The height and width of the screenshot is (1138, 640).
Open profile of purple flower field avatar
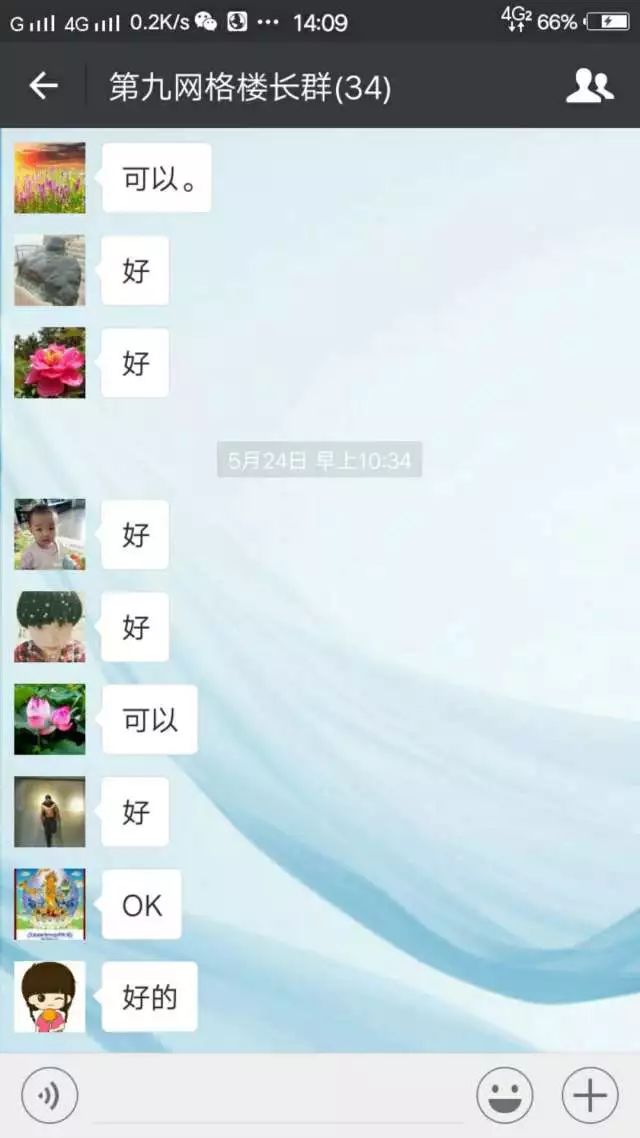[x=50, y=178]
